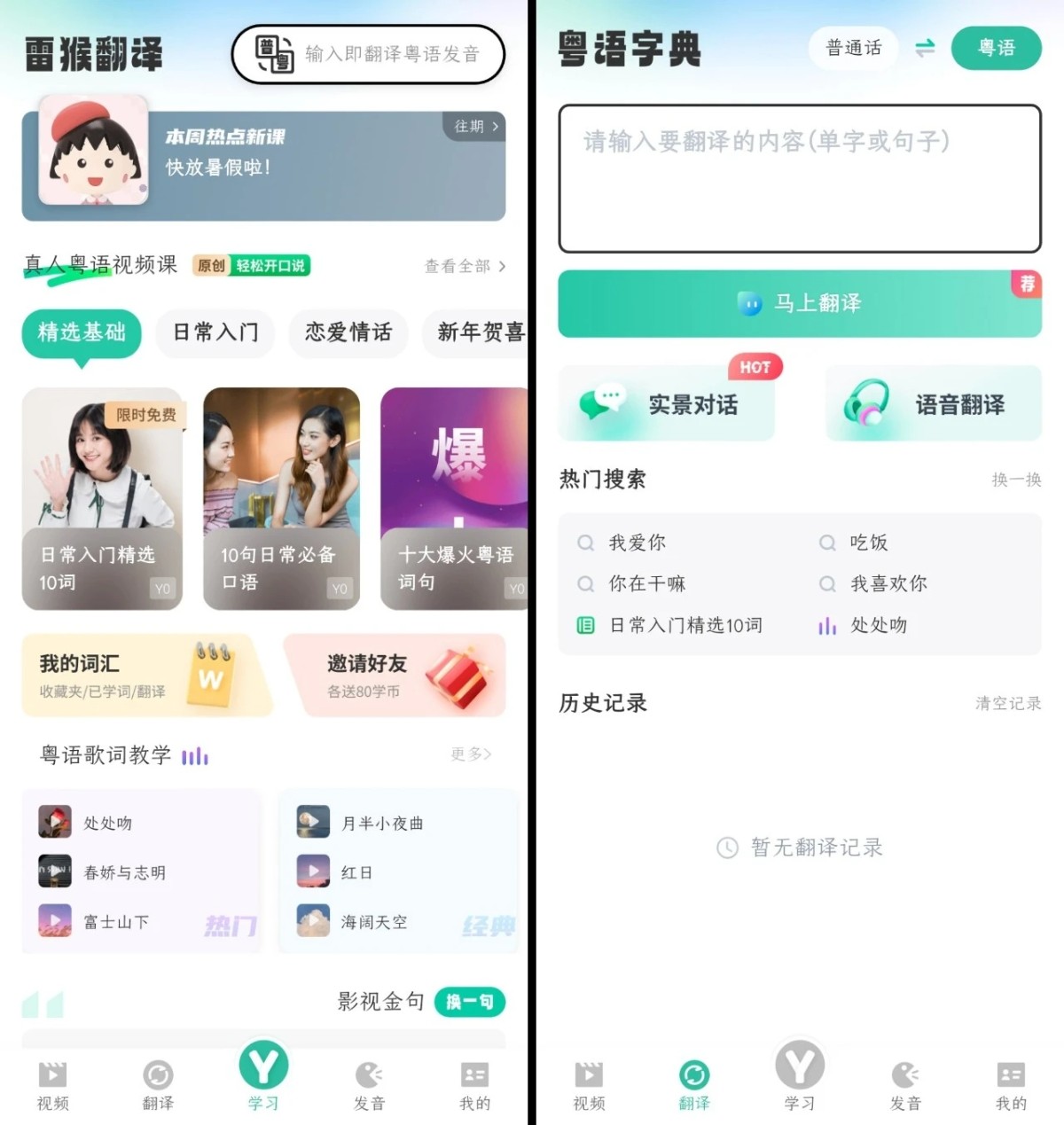Tap 换一句 for another quote

(x=469, y=1002)
